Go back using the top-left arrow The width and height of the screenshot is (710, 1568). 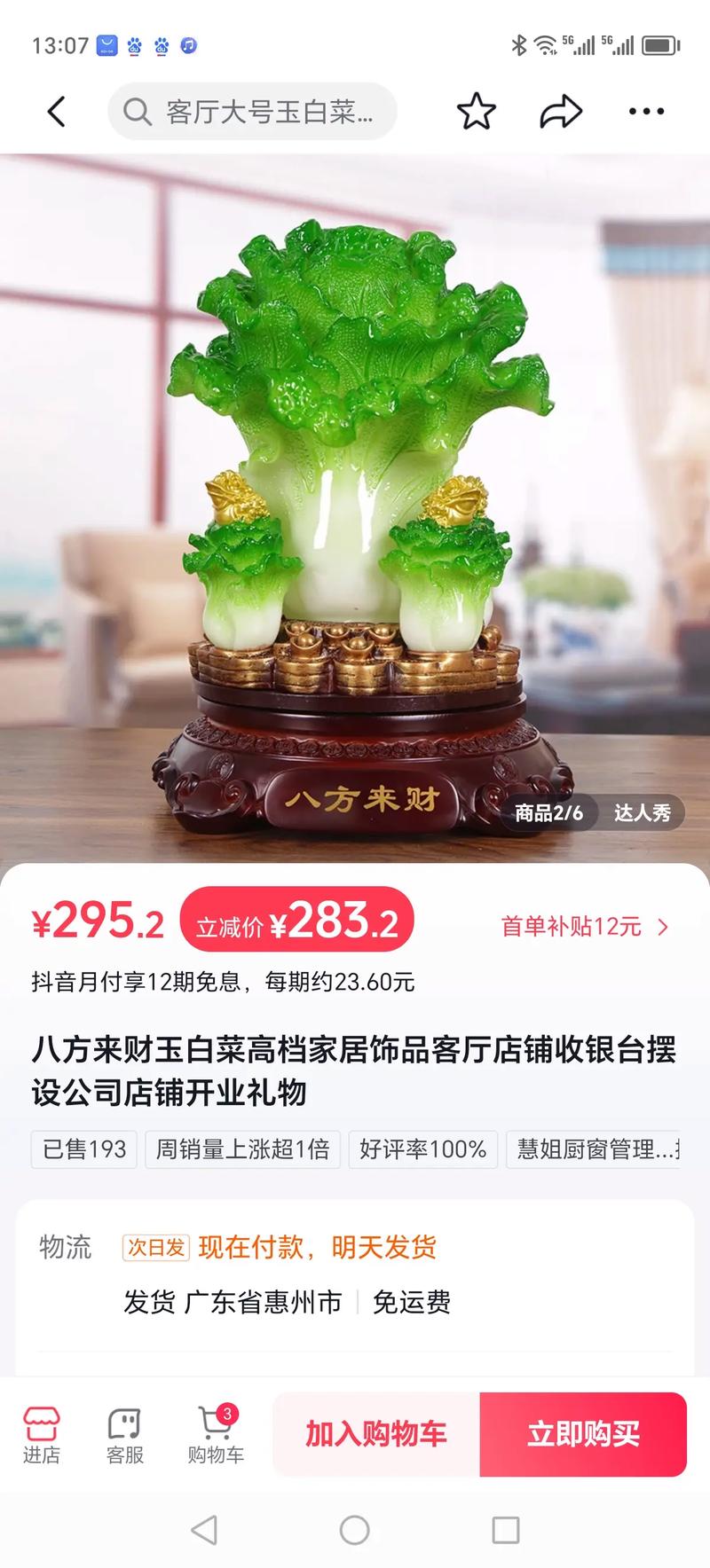pos(57,112)
